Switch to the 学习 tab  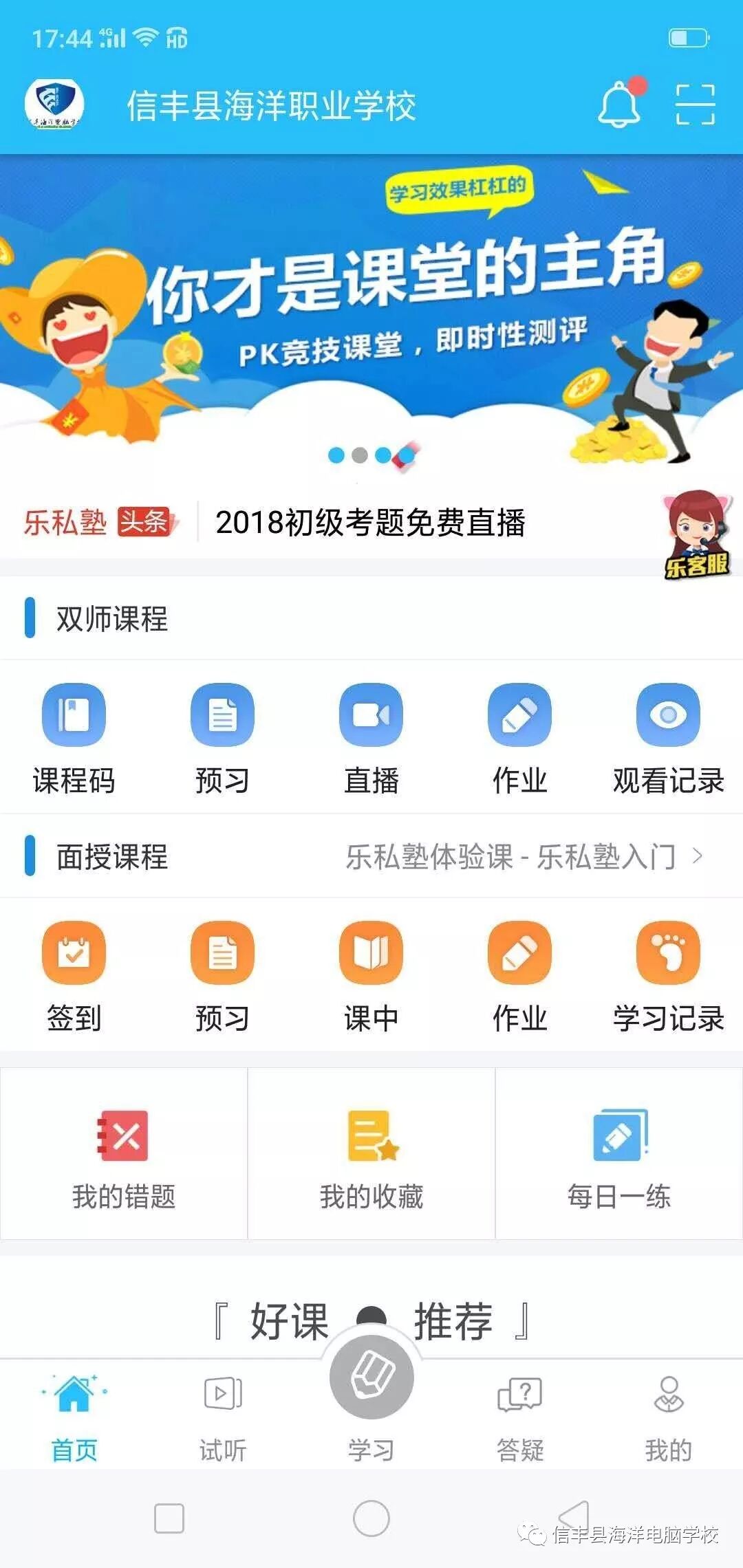(371, 1403)
